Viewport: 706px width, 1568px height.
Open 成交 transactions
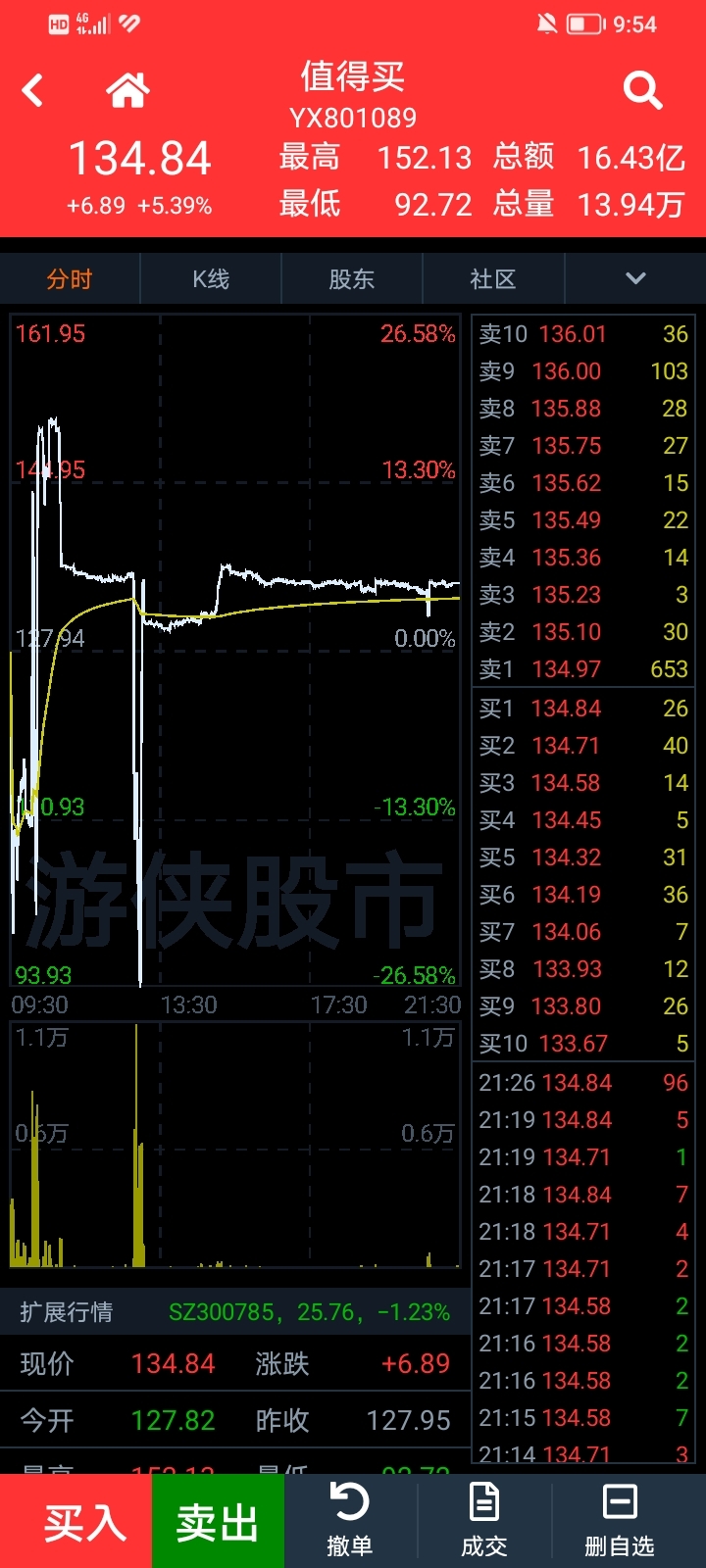(484, 1521)
